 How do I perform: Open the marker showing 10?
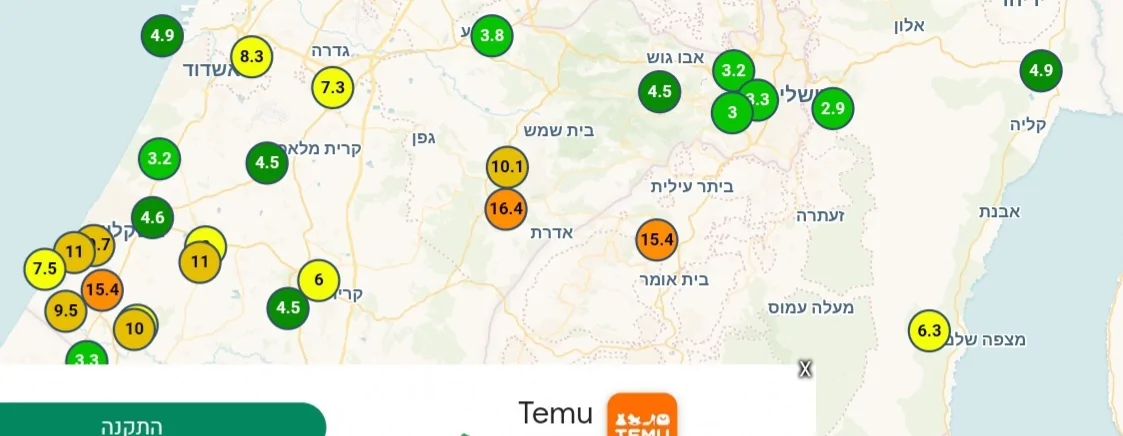coord(134,328)
